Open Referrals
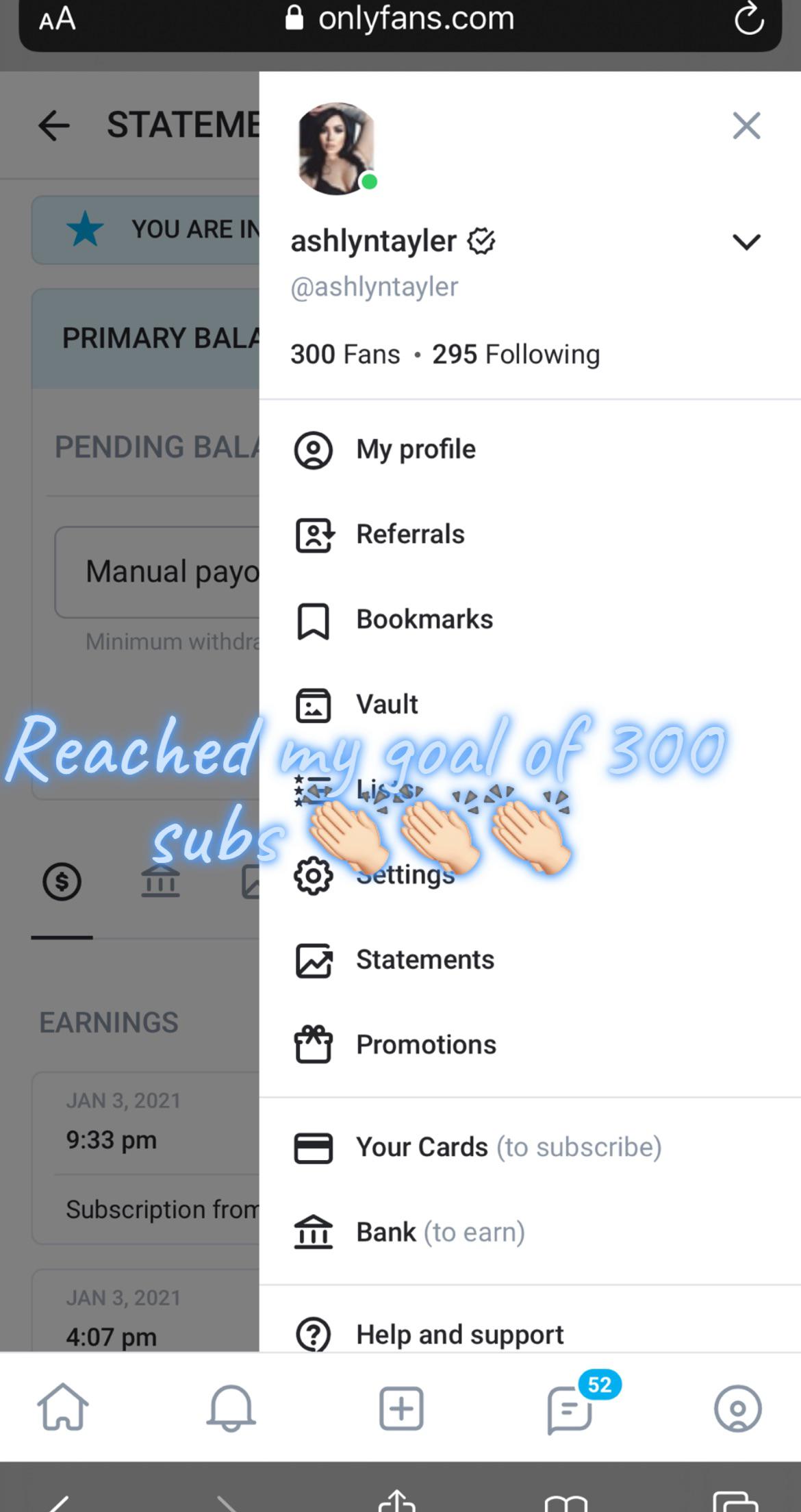Screen dimensions: 801x1512 409,535
